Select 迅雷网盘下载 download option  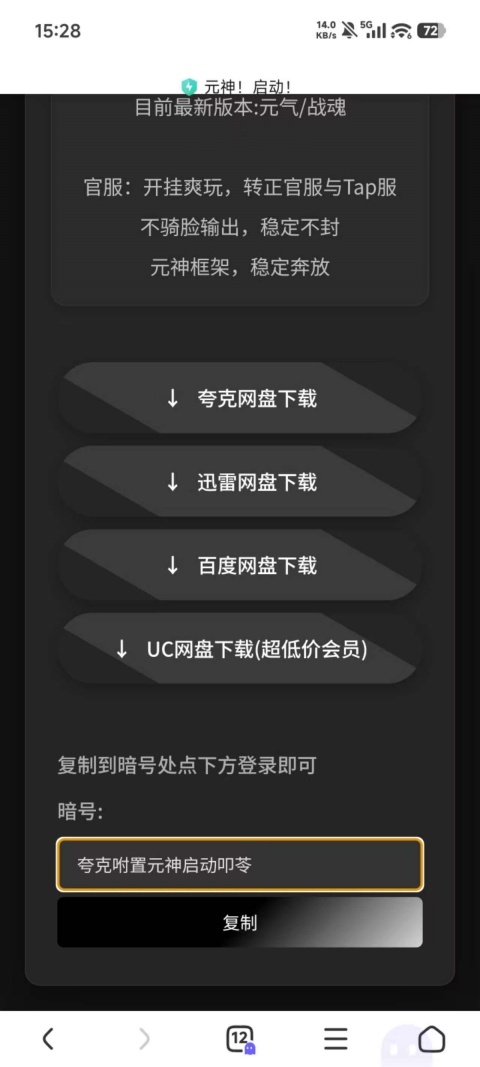point(240,482)
